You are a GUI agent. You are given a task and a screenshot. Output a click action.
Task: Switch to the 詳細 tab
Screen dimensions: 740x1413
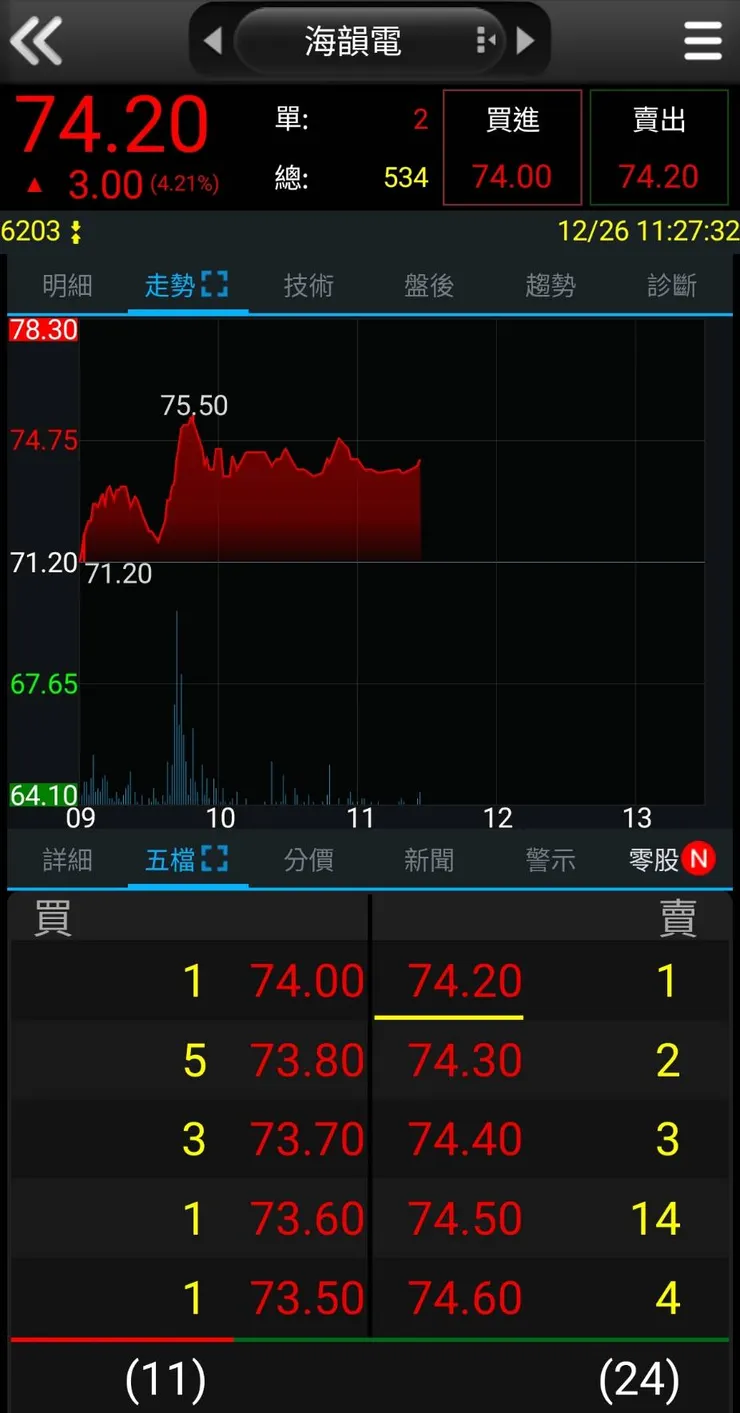(67, 859)
